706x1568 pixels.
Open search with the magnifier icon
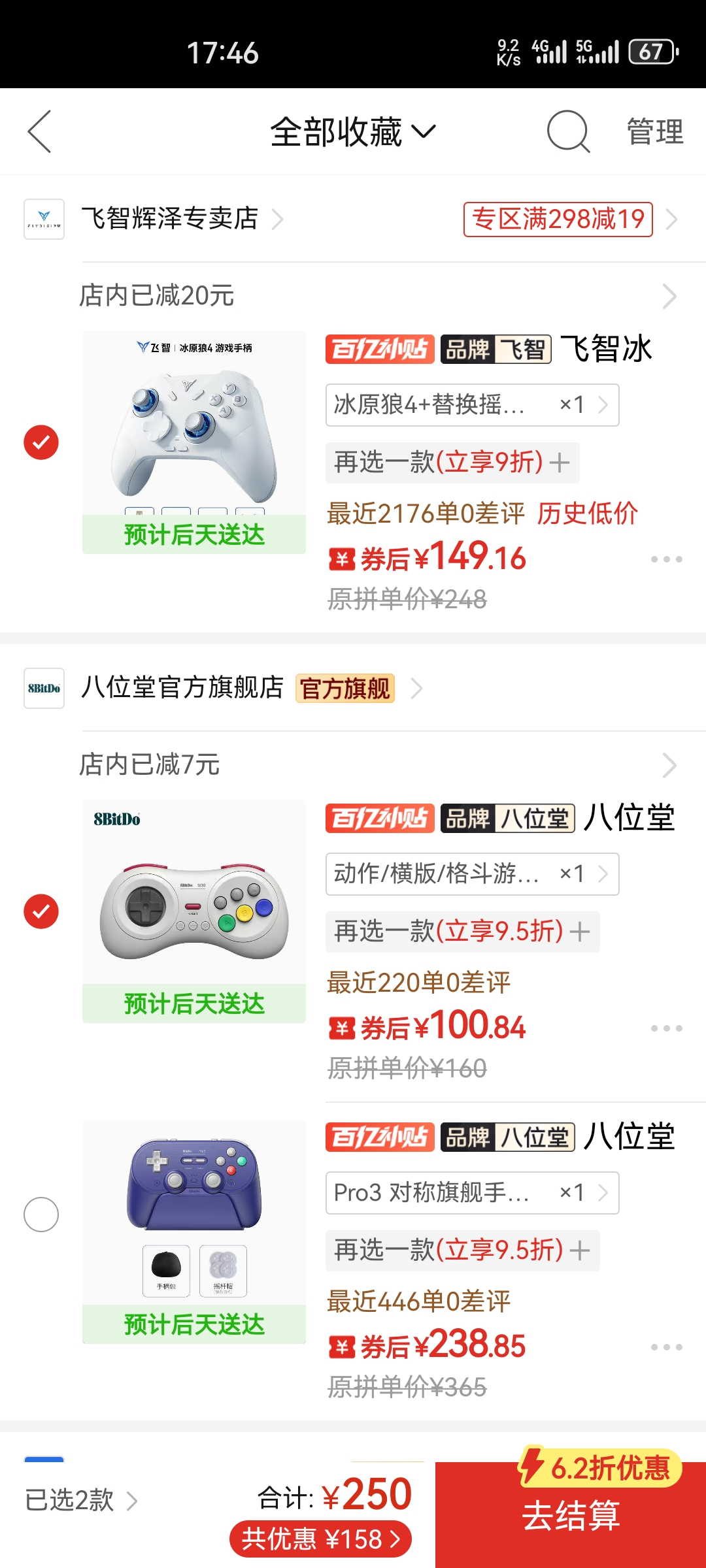tap(568, 131)
